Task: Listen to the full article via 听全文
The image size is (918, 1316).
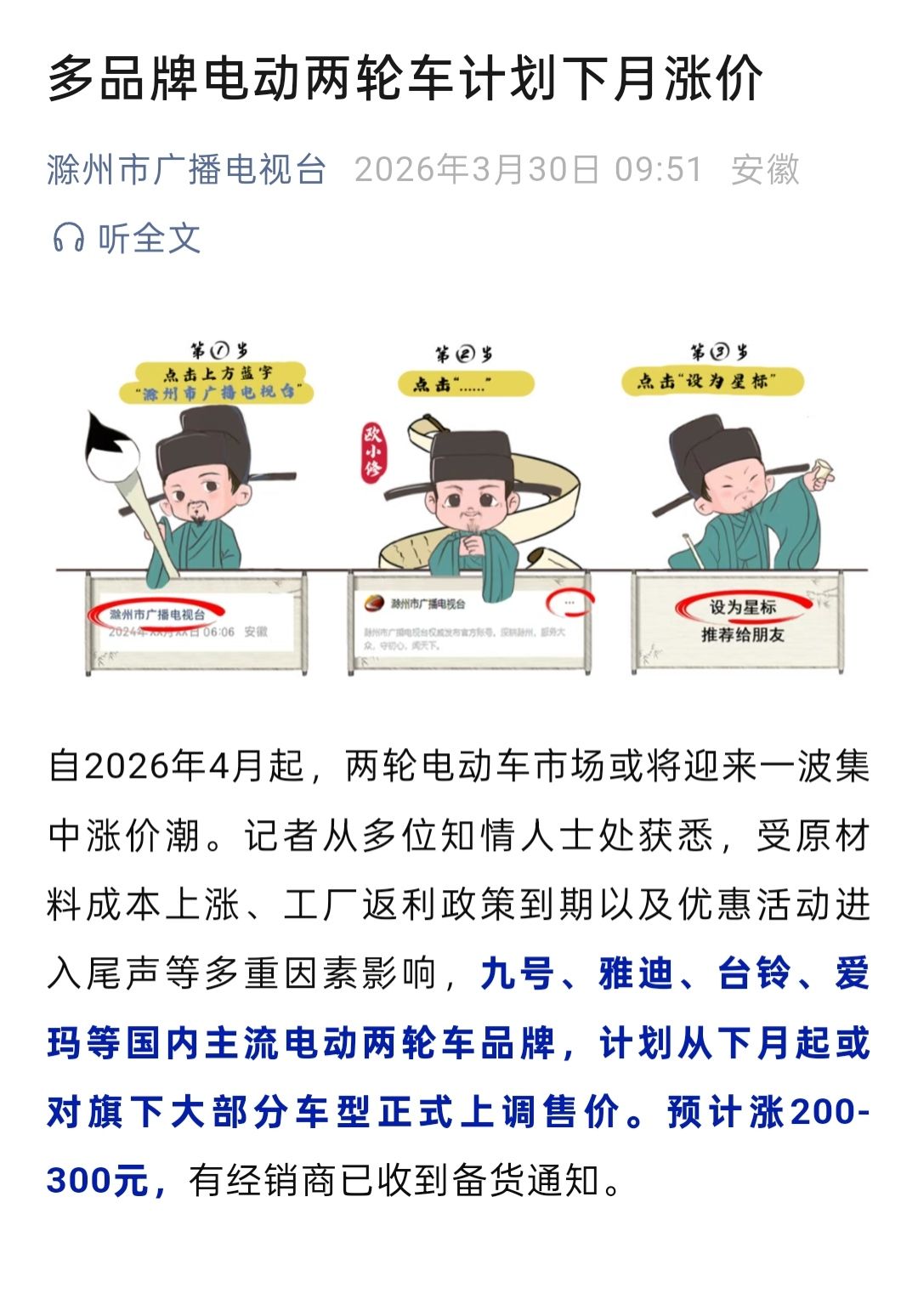Action: click(x=127, y=238)
